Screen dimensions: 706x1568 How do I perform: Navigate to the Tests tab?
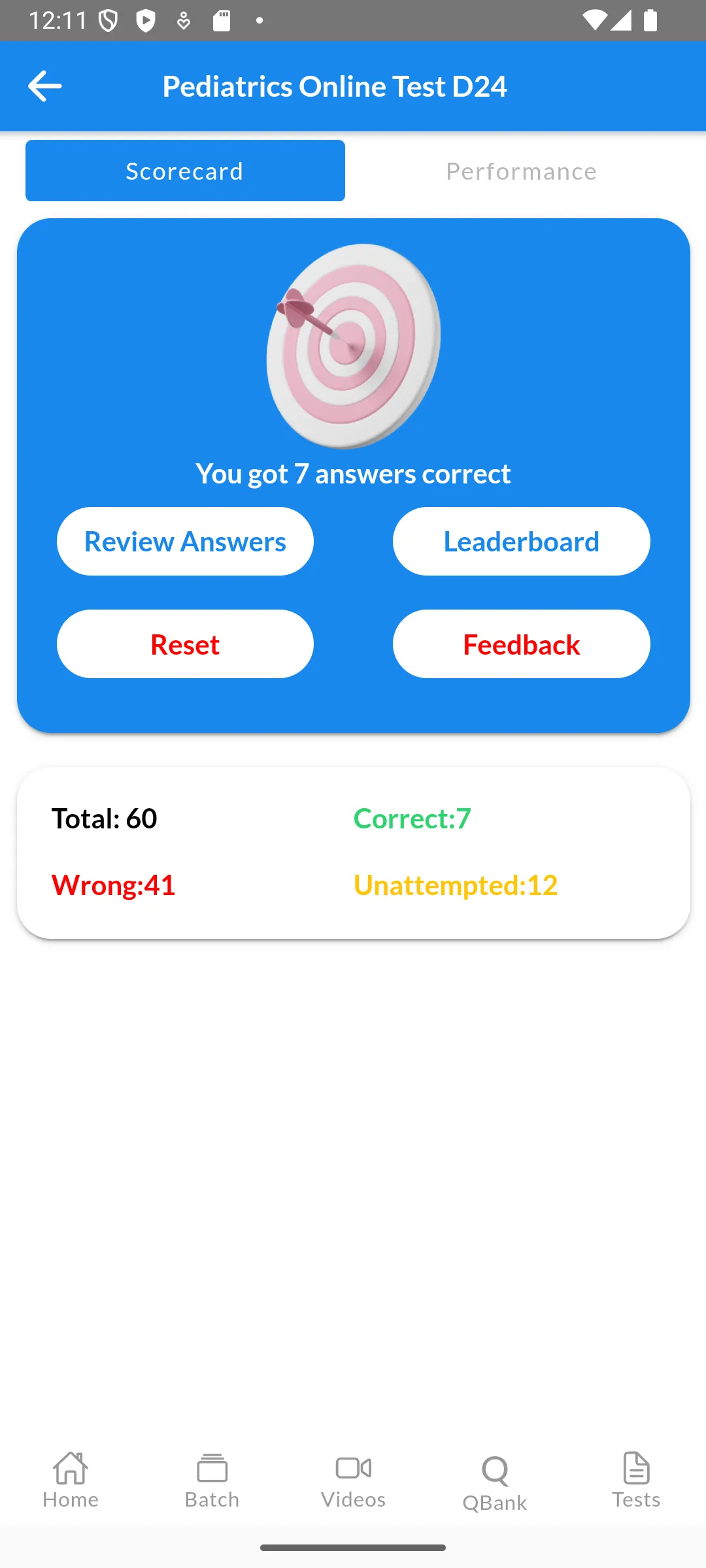[636, 1480]
